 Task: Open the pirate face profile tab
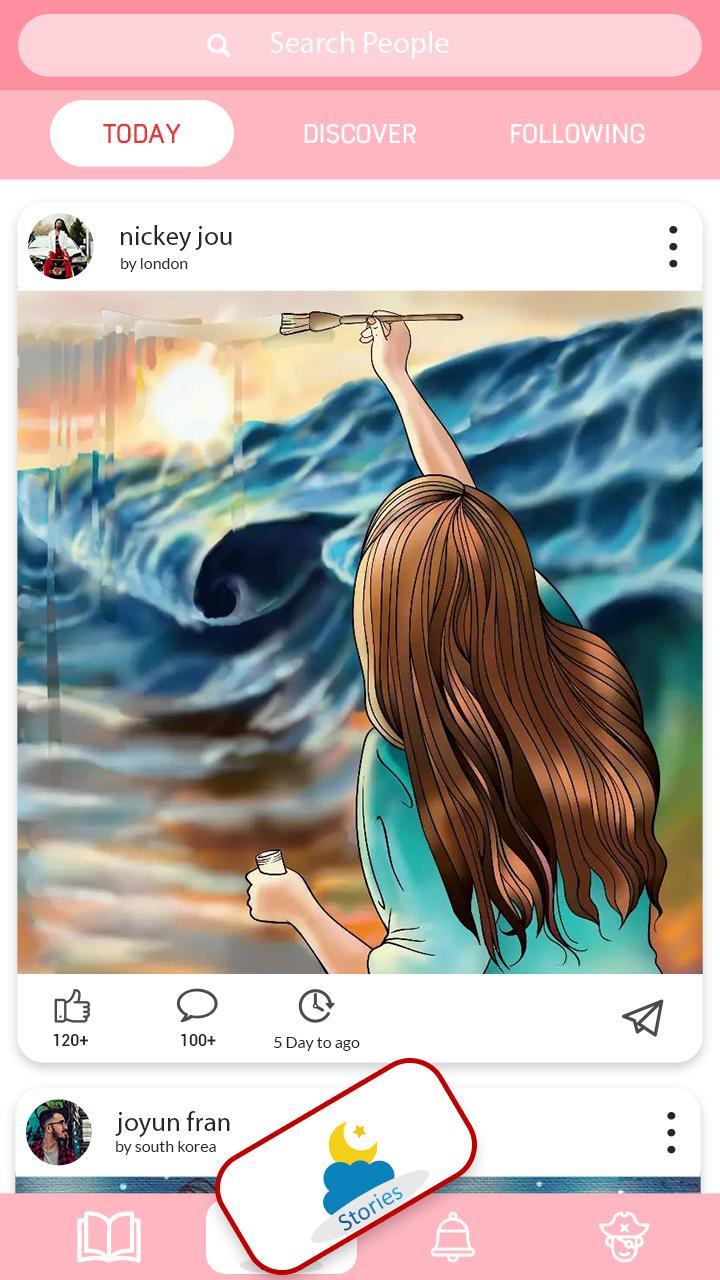click(x=624, y=1237)
